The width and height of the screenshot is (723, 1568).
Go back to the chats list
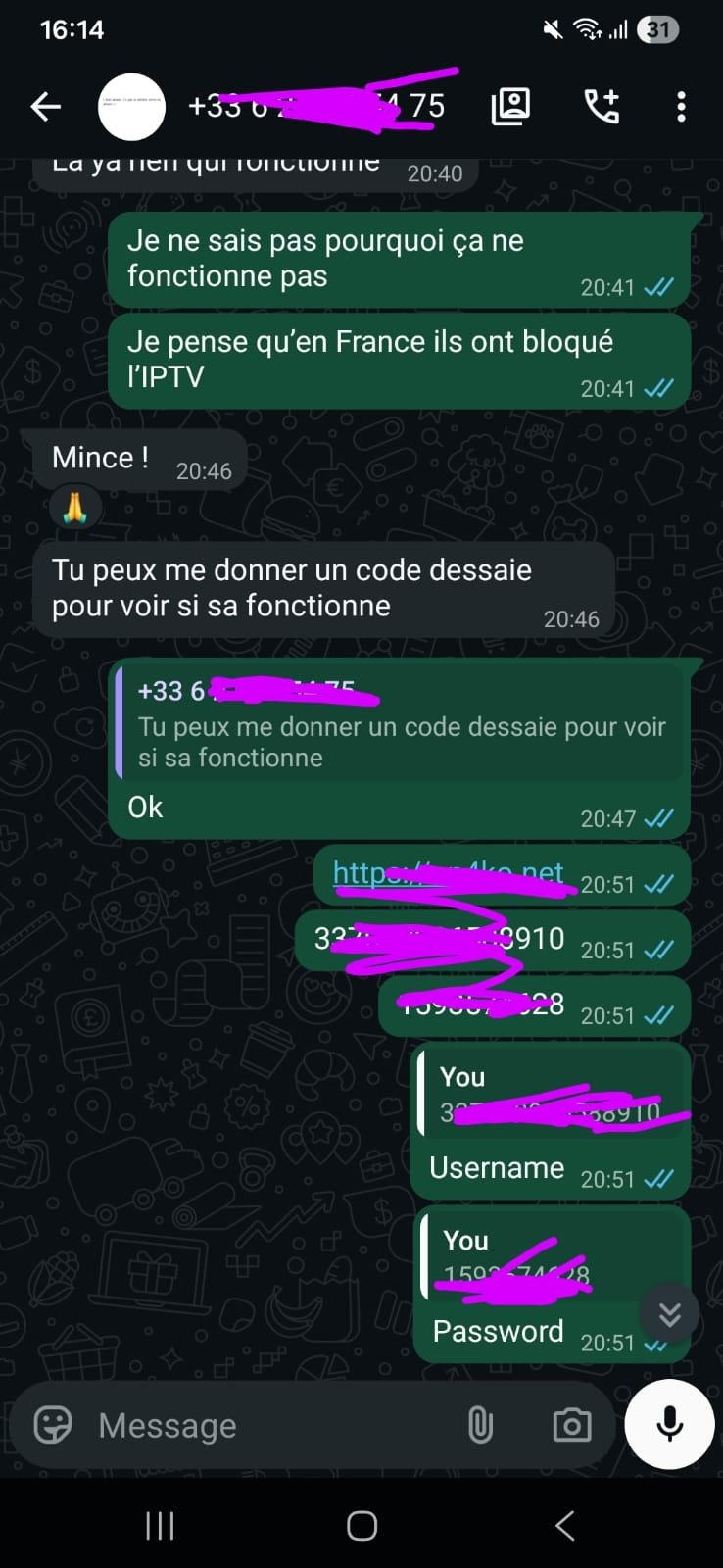click(46, 107)
